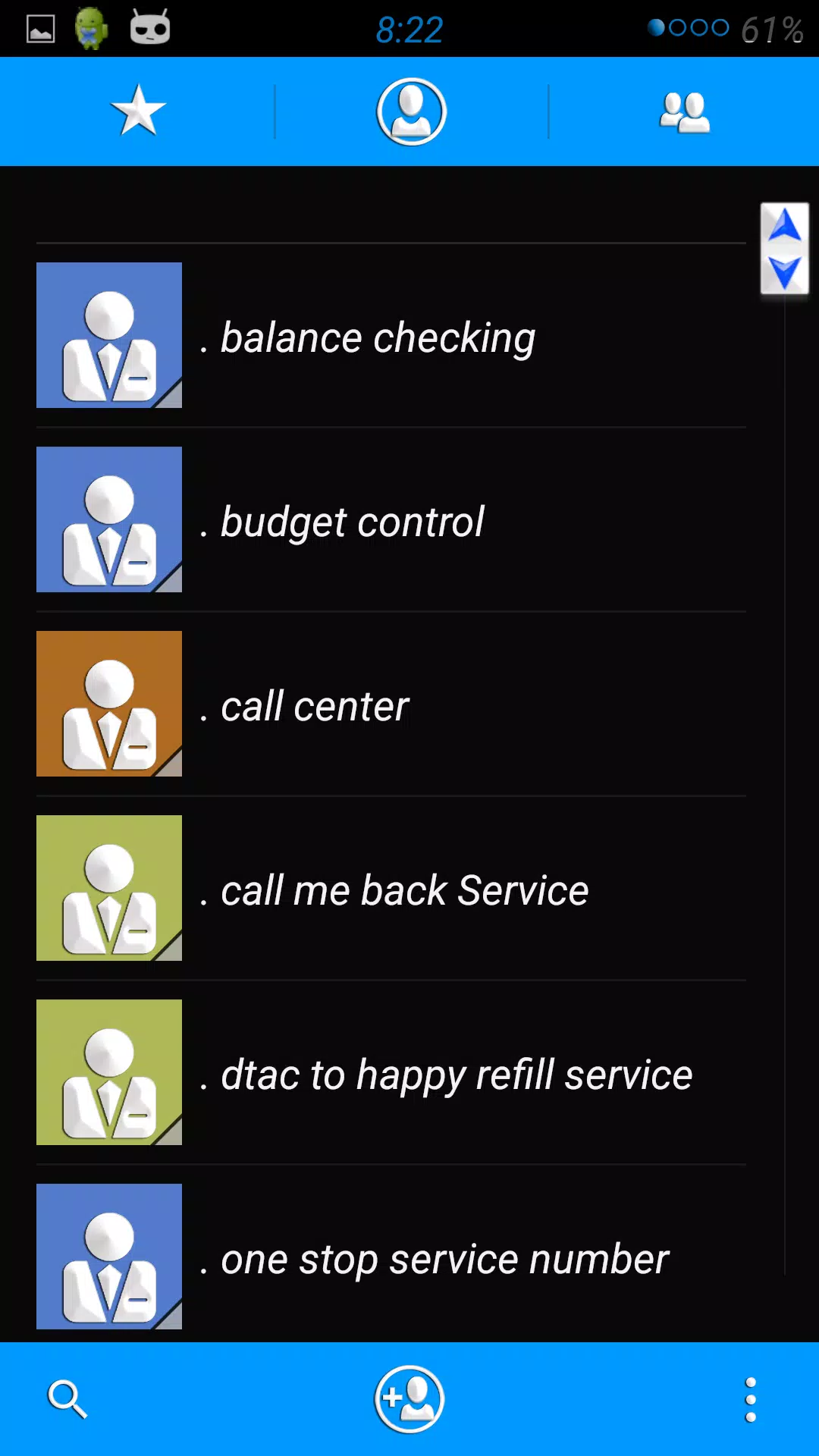Open call me back Service contact
This screenshot has width=819, height=1456.
(391, 888)
